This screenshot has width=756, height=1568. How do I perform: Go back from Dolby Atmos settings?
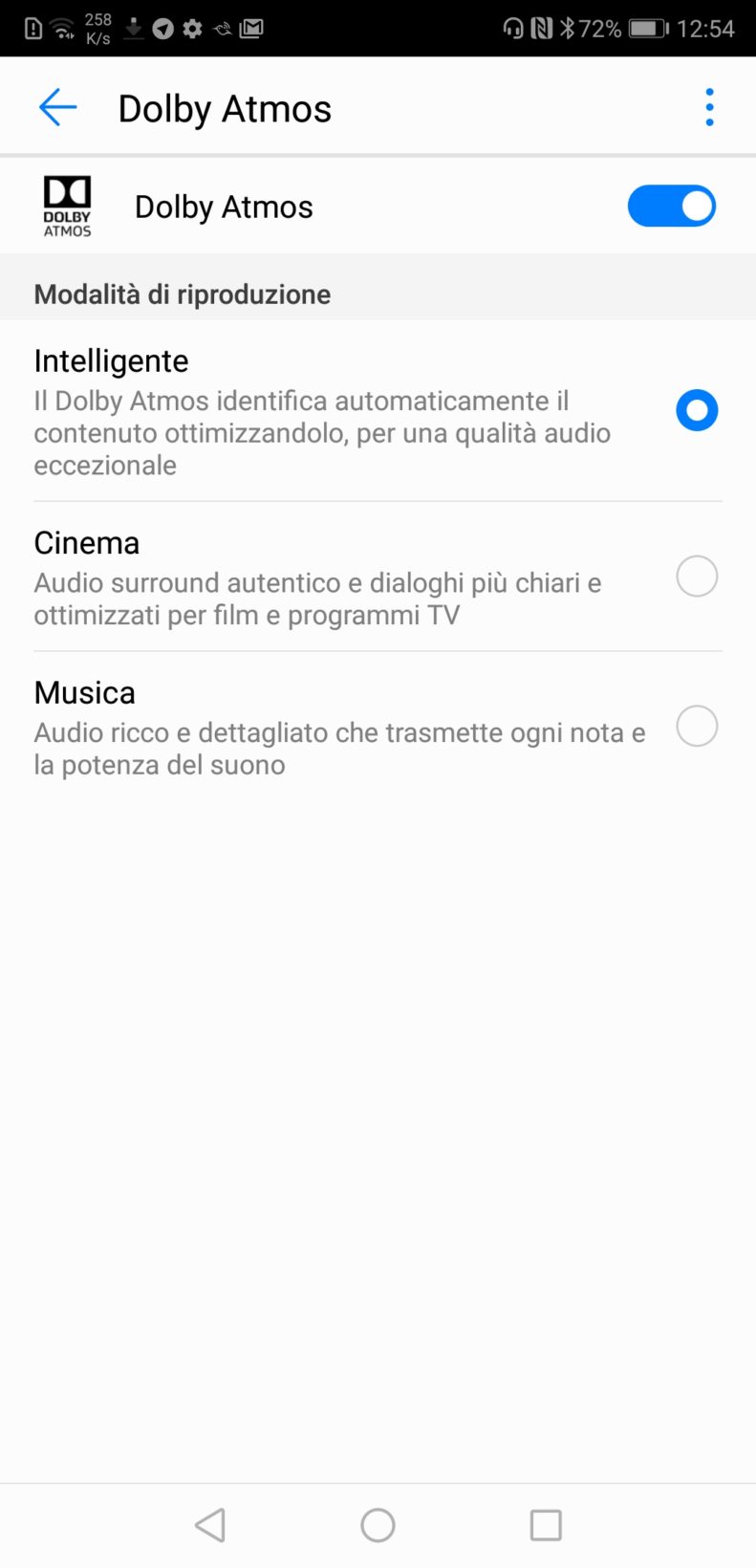[57, 108]
